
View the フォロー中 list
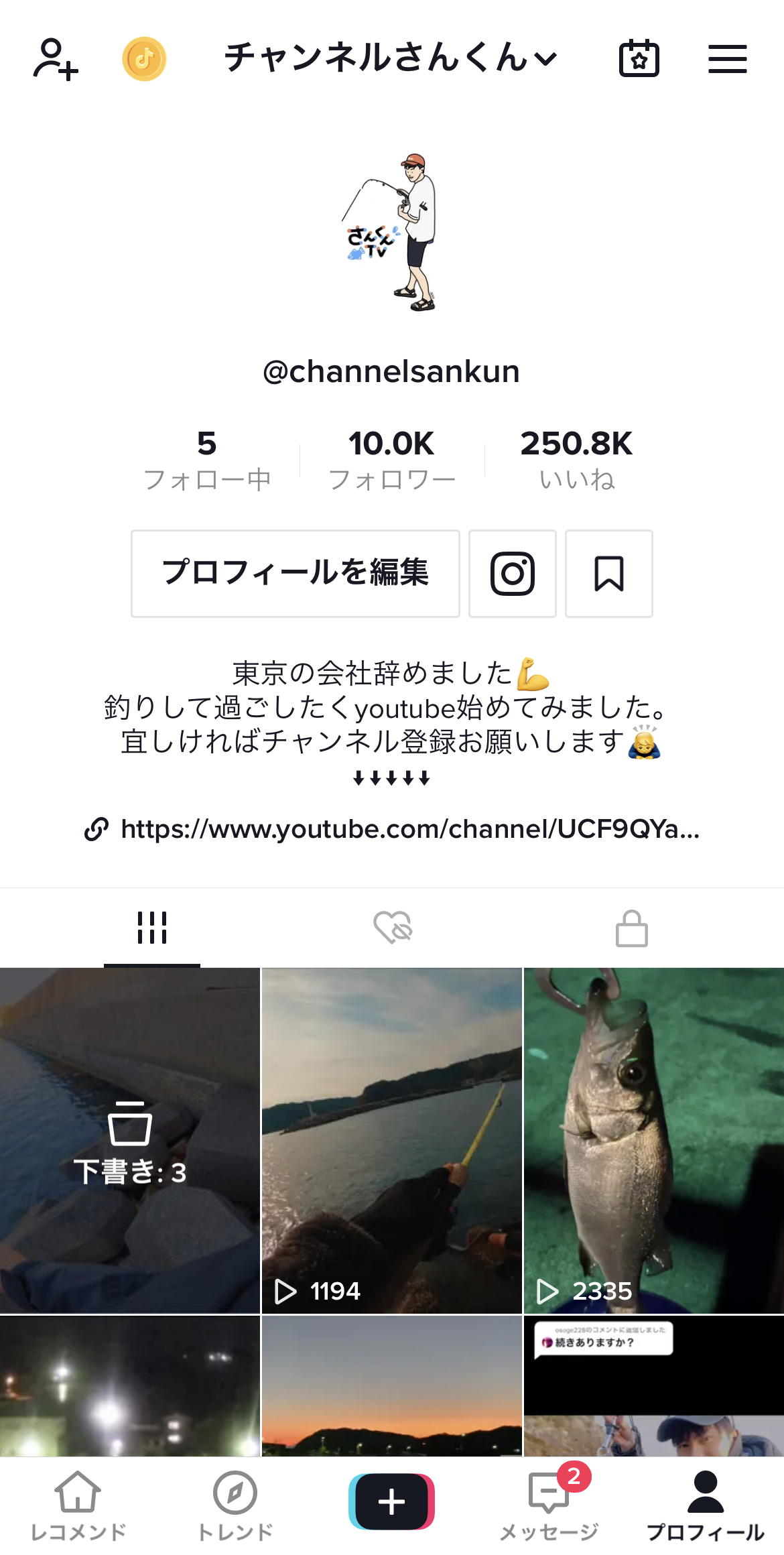[207, 460]
